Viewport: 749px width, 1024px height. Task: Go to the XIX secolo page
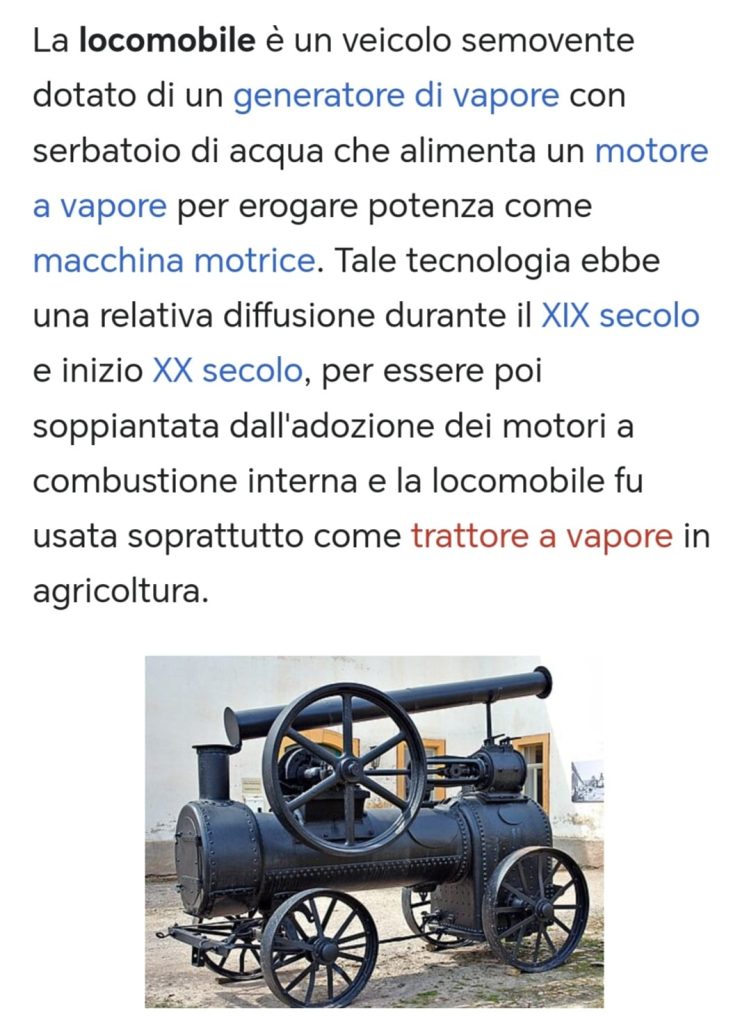[x=620, y=316]
